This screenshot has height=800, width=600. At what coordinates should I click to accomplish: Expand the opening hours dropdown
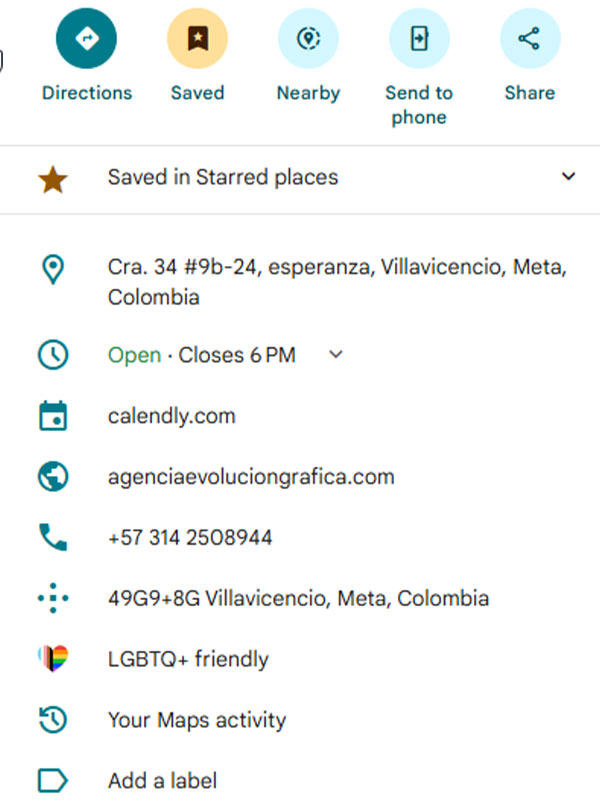336,355
